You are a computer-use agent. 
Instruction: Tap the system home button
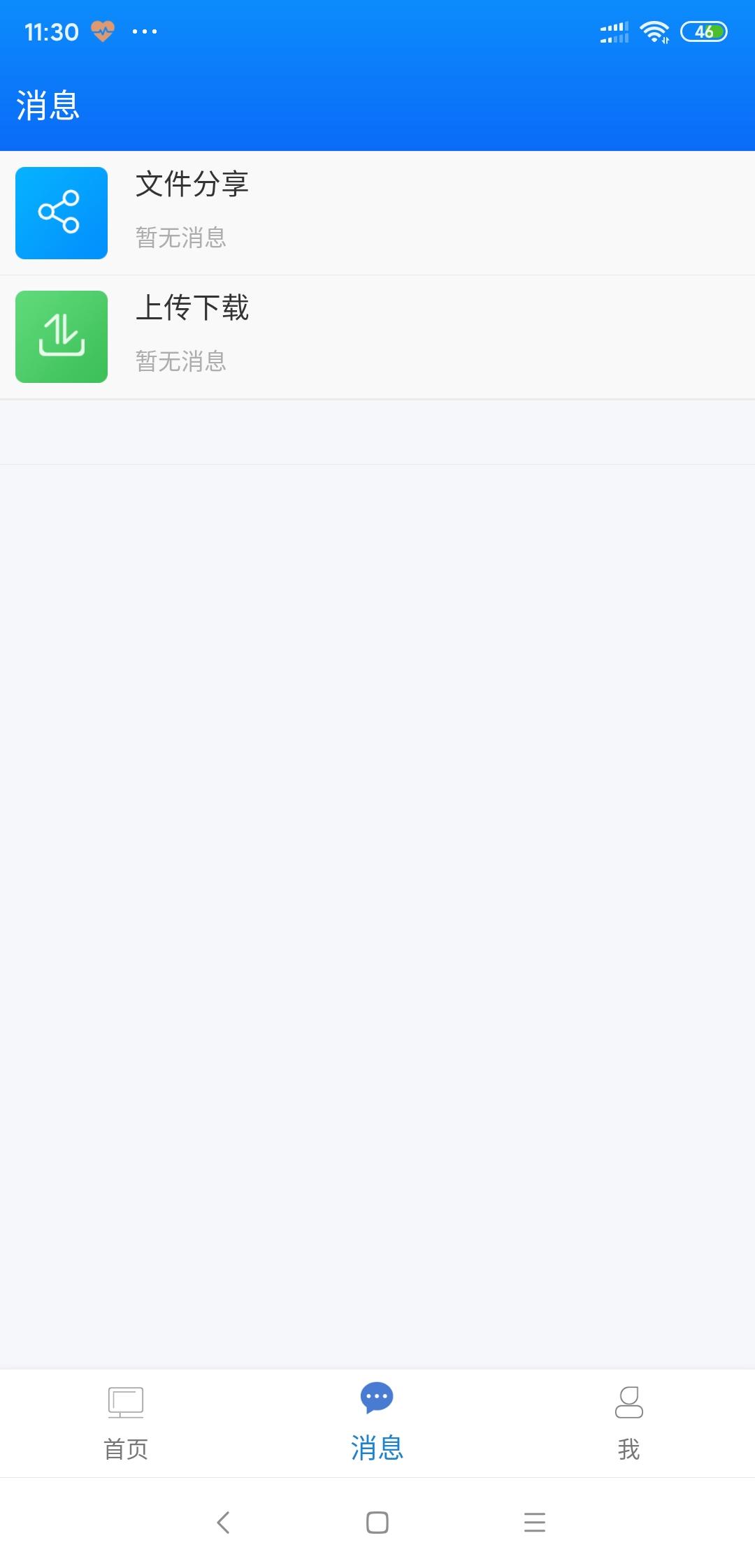(x=377, y=1522)
